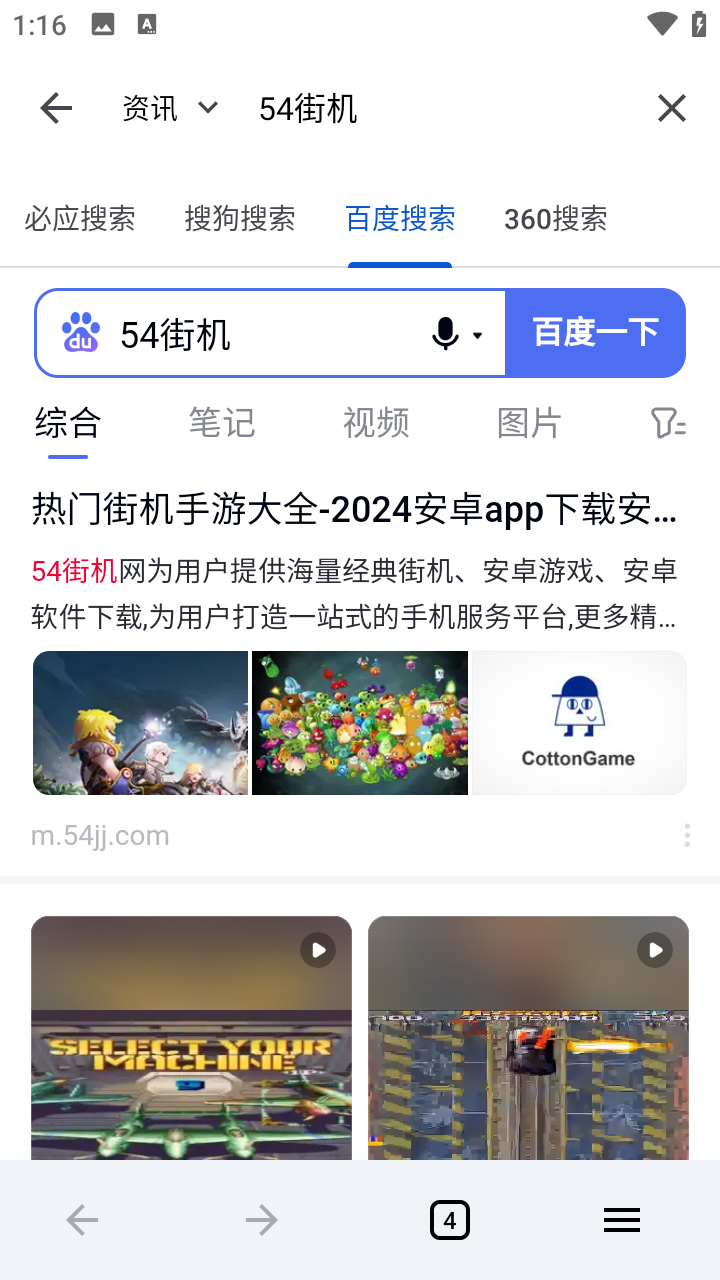This screenshot has height=1280, width=720.
Task: Open the 资讯 category dropdown
Action: point(170,108)
